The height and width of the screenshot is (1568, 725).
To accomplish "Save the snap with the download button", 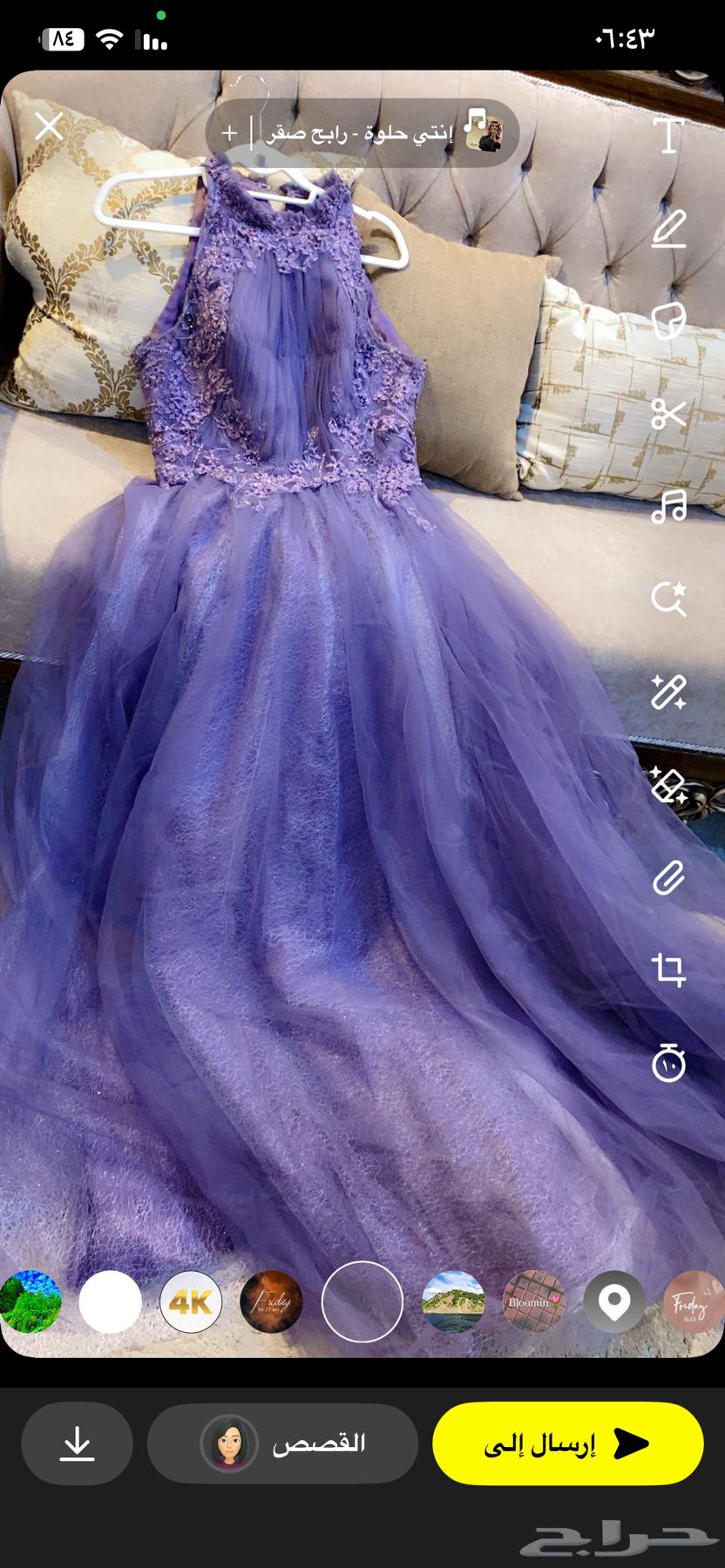I will click(x=78, y=1443).
